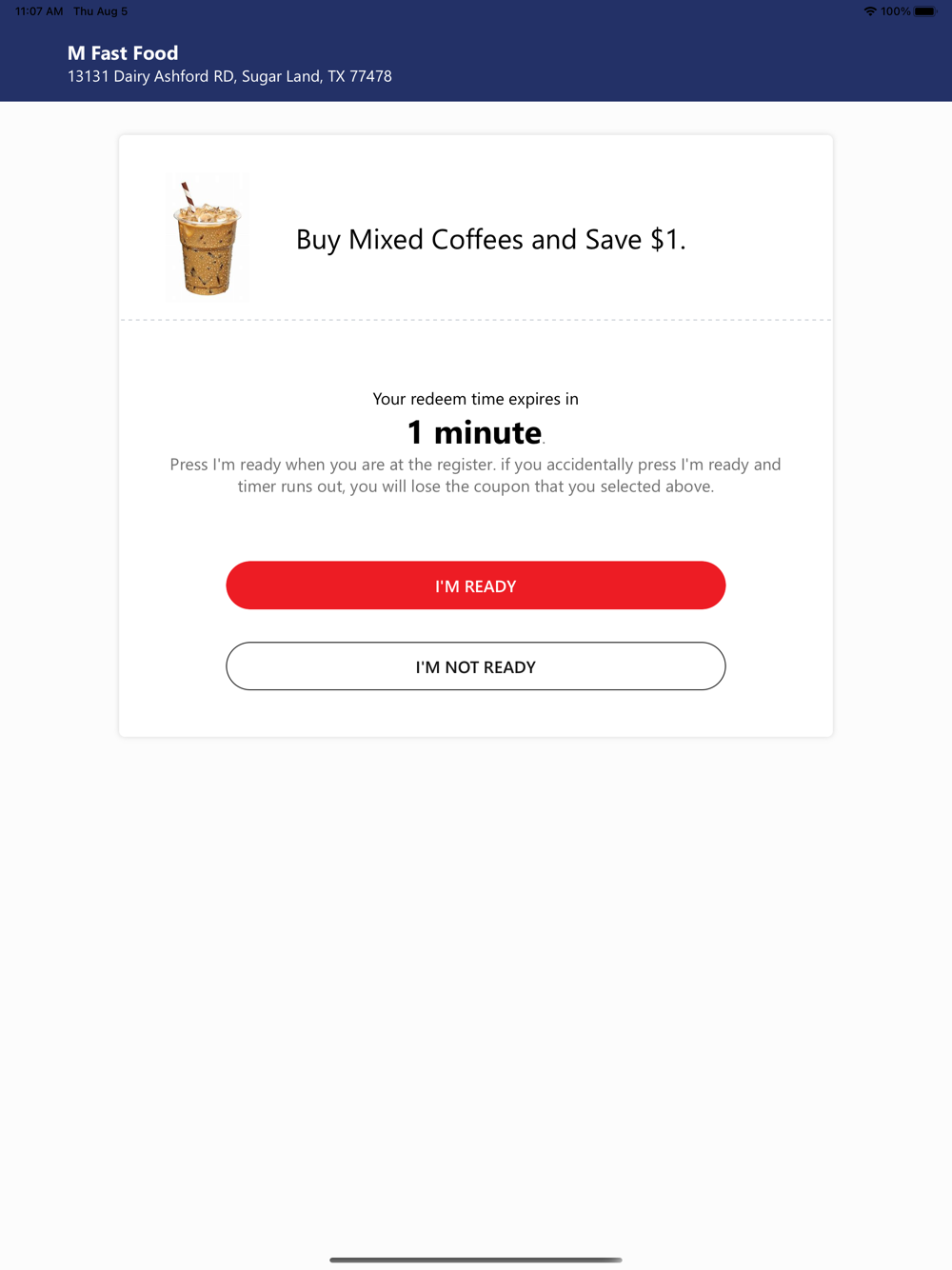
Task: Confirm with the I'M READY button
Action: click(x=476, y=585)
